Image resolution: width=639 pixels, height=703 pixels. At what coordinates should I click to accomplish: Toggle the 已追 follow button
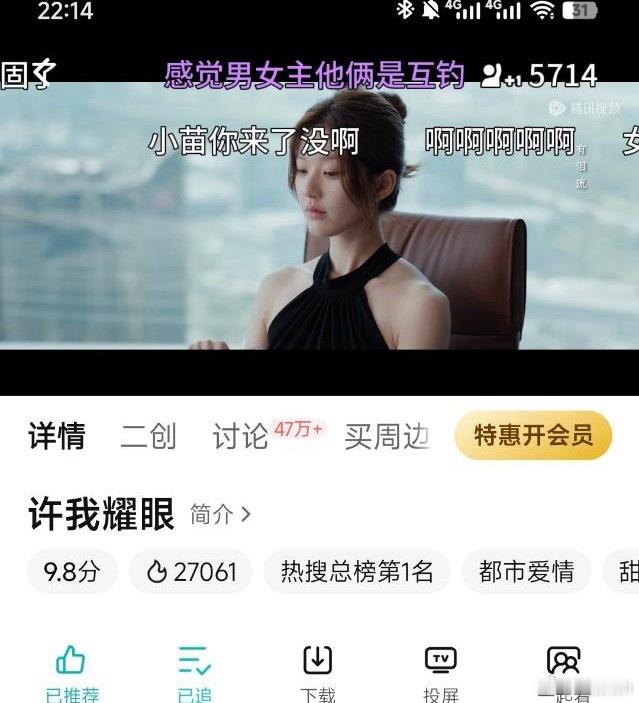pyautogui.click(x=194, y=662)
